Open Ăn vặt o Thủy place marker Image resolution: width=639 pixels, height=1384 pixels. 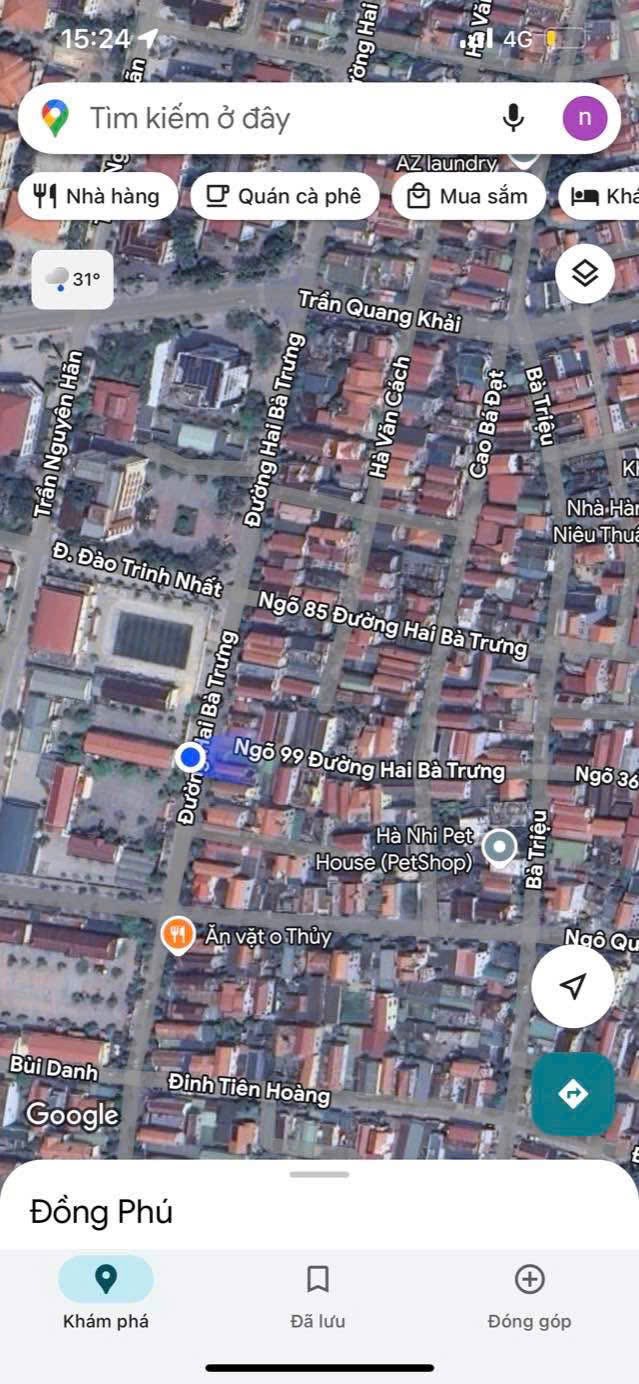click(177, 936)
